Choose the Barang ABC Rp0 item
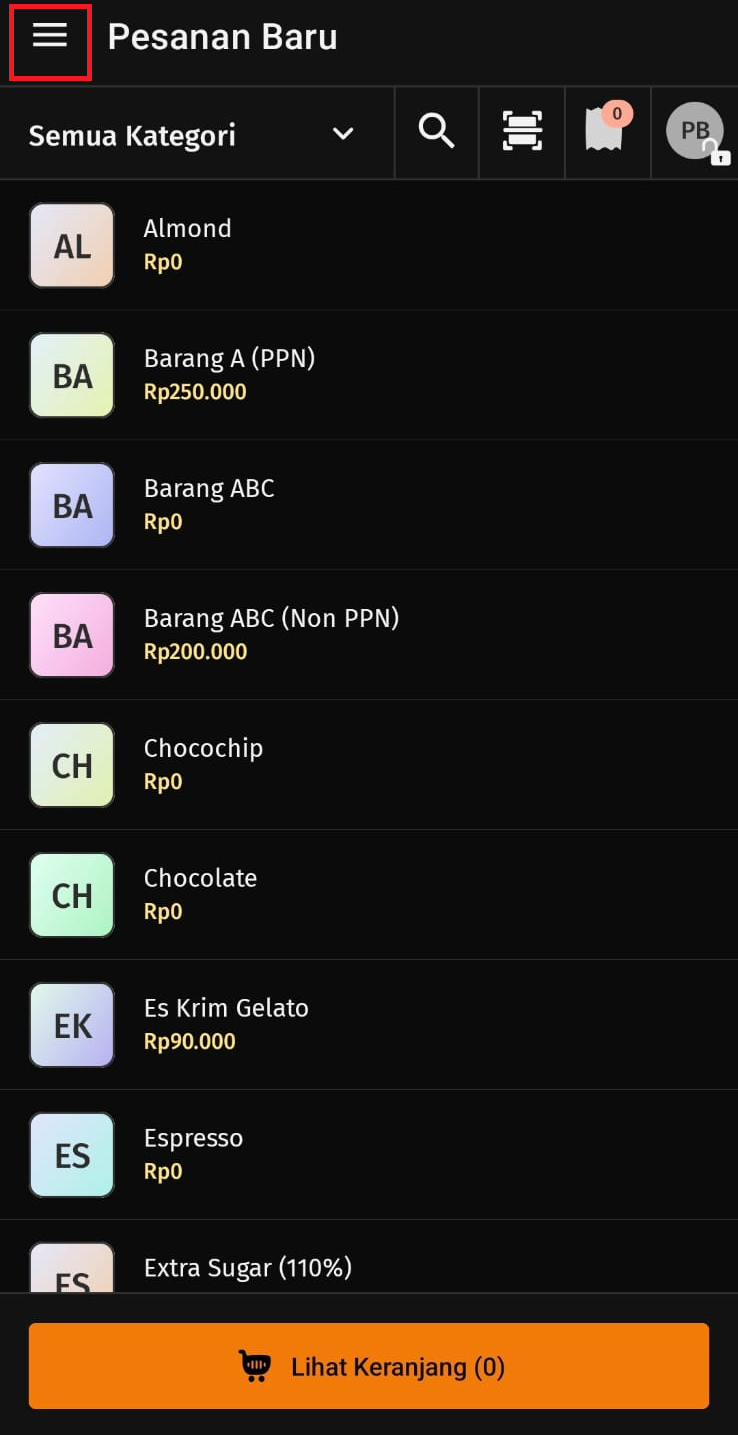 click(369, 505)
